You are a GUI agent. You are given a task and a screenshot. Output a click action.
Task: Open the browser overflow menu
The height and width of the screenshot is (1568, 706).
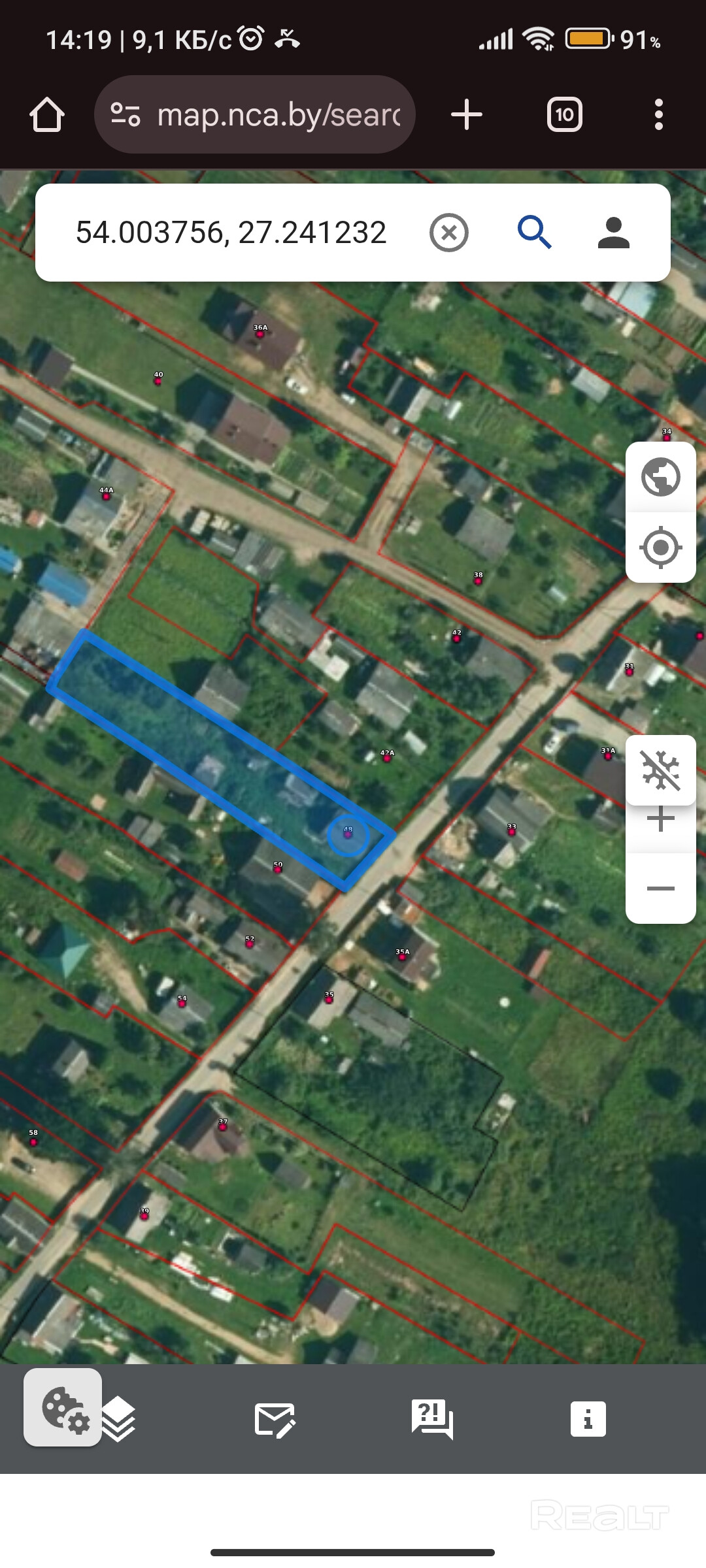[x=658, y=115]
